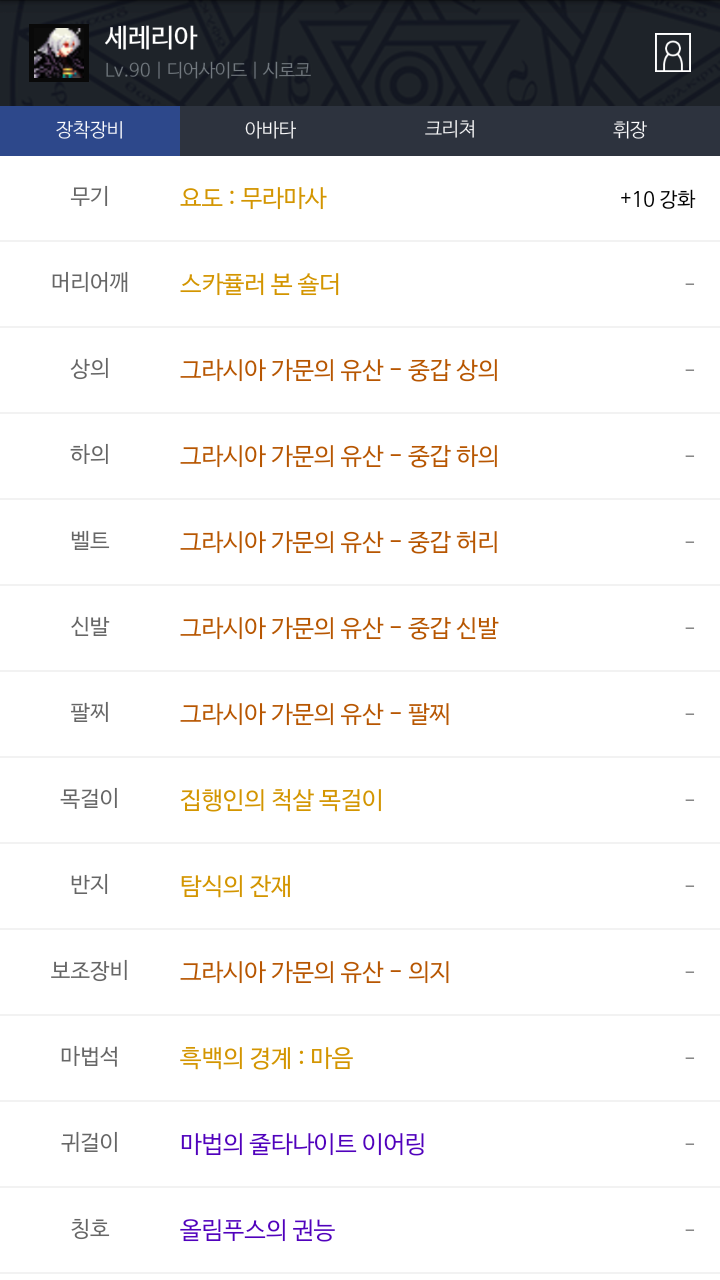Open the character profile icon

(x=673, y=53)
